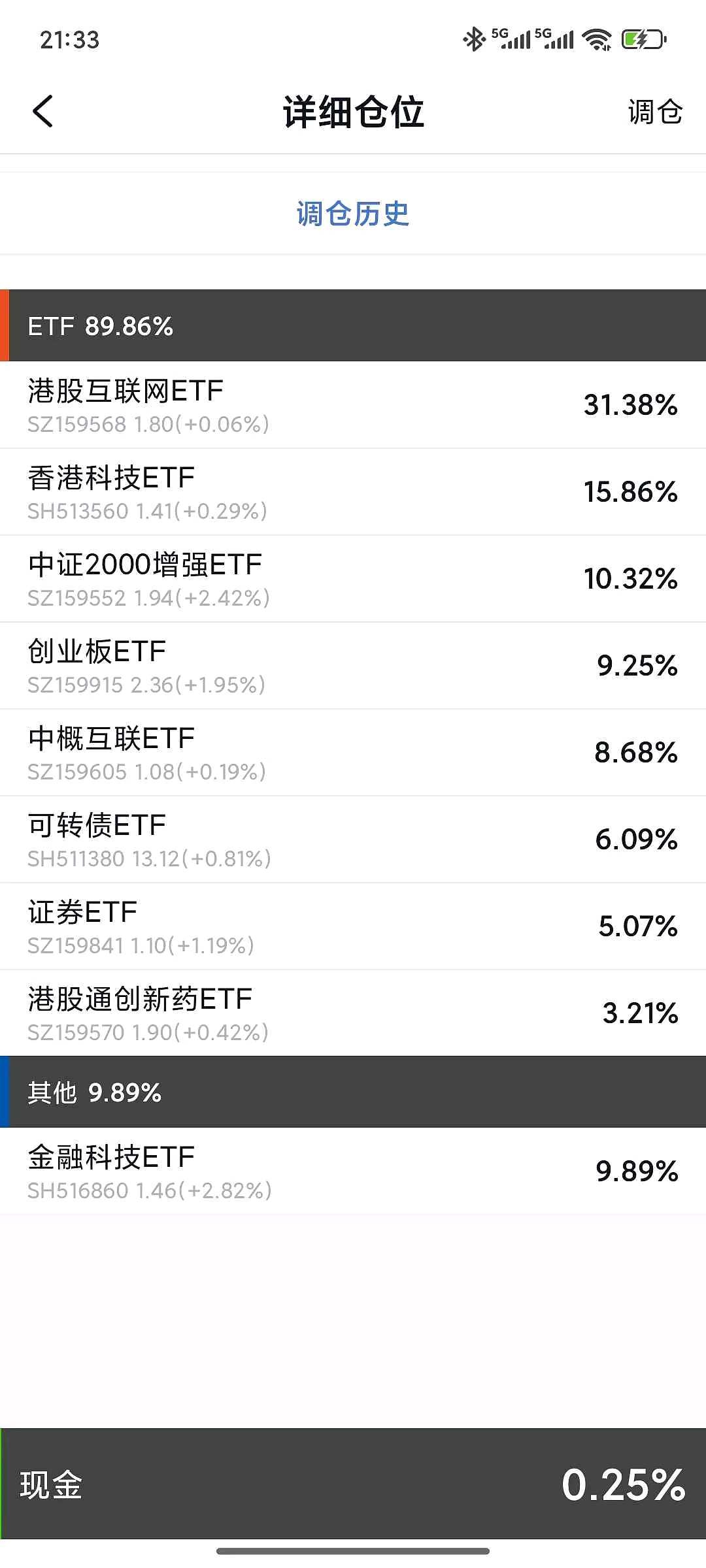View the 中证2000增强ETF holding details
The height and width of the screenshot is (1568, 706).
[x=353, y=579]
